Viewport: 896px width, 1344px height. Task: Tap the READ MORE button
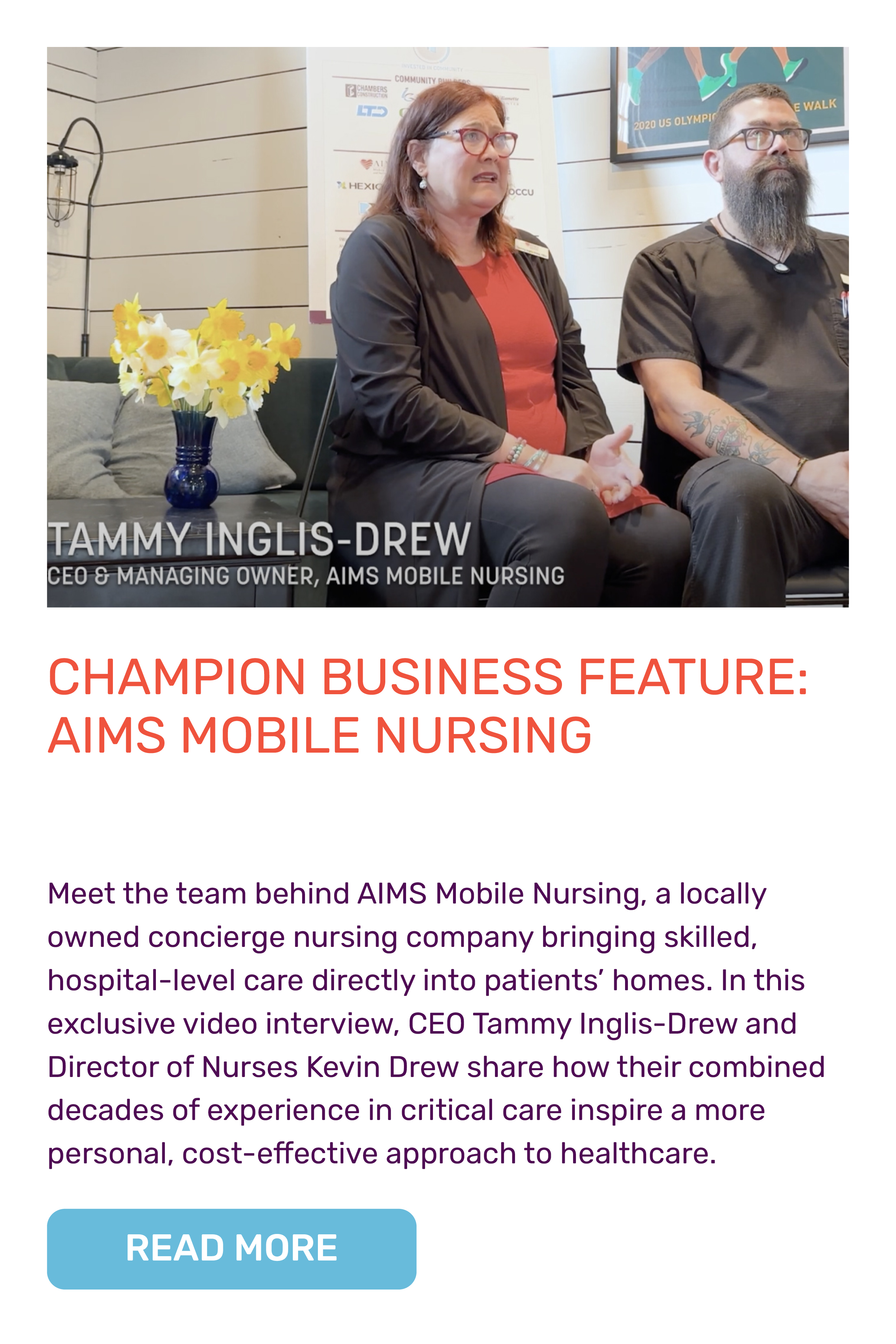click(x=232, y=1249)
